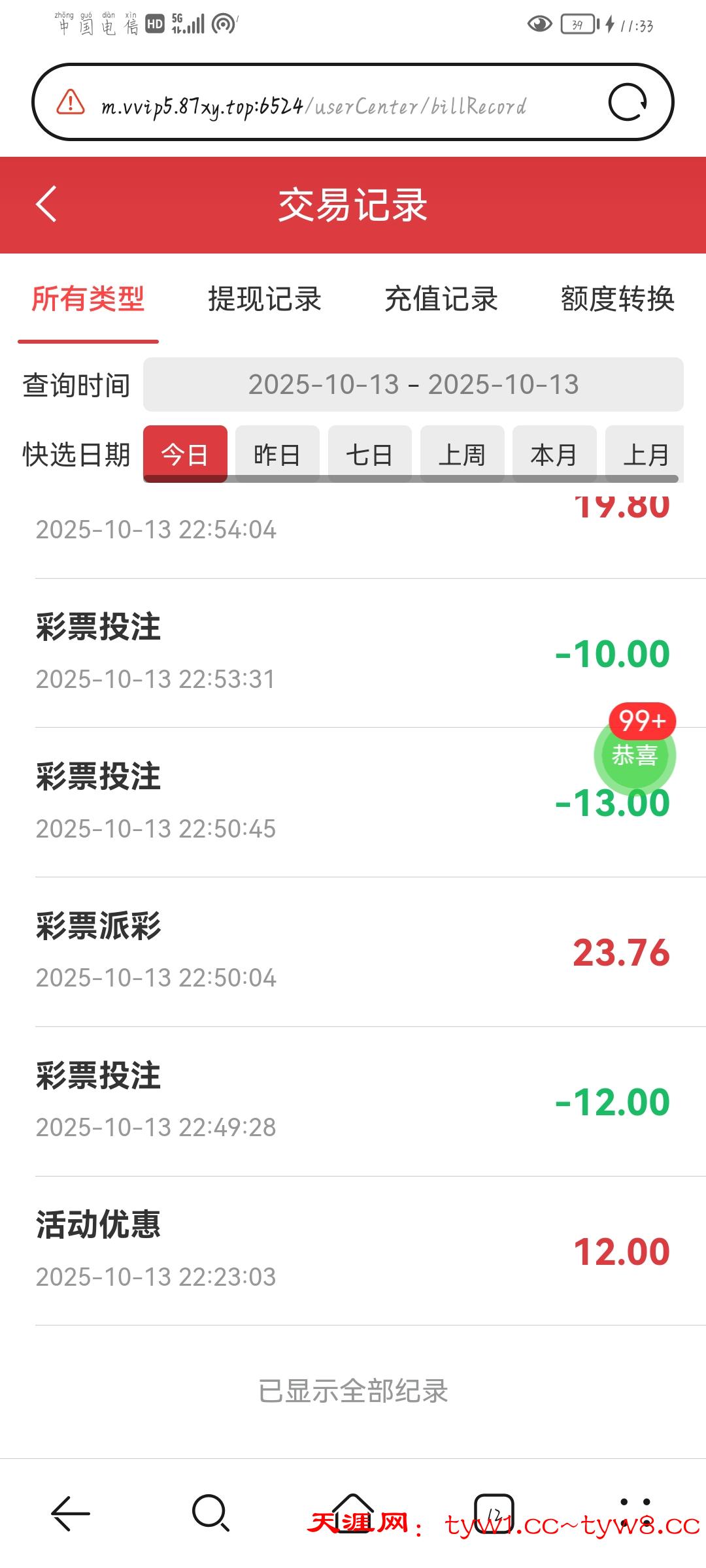Open the 充值记录 tab
Screen dimensions: 706x1568
click(441, 299)
